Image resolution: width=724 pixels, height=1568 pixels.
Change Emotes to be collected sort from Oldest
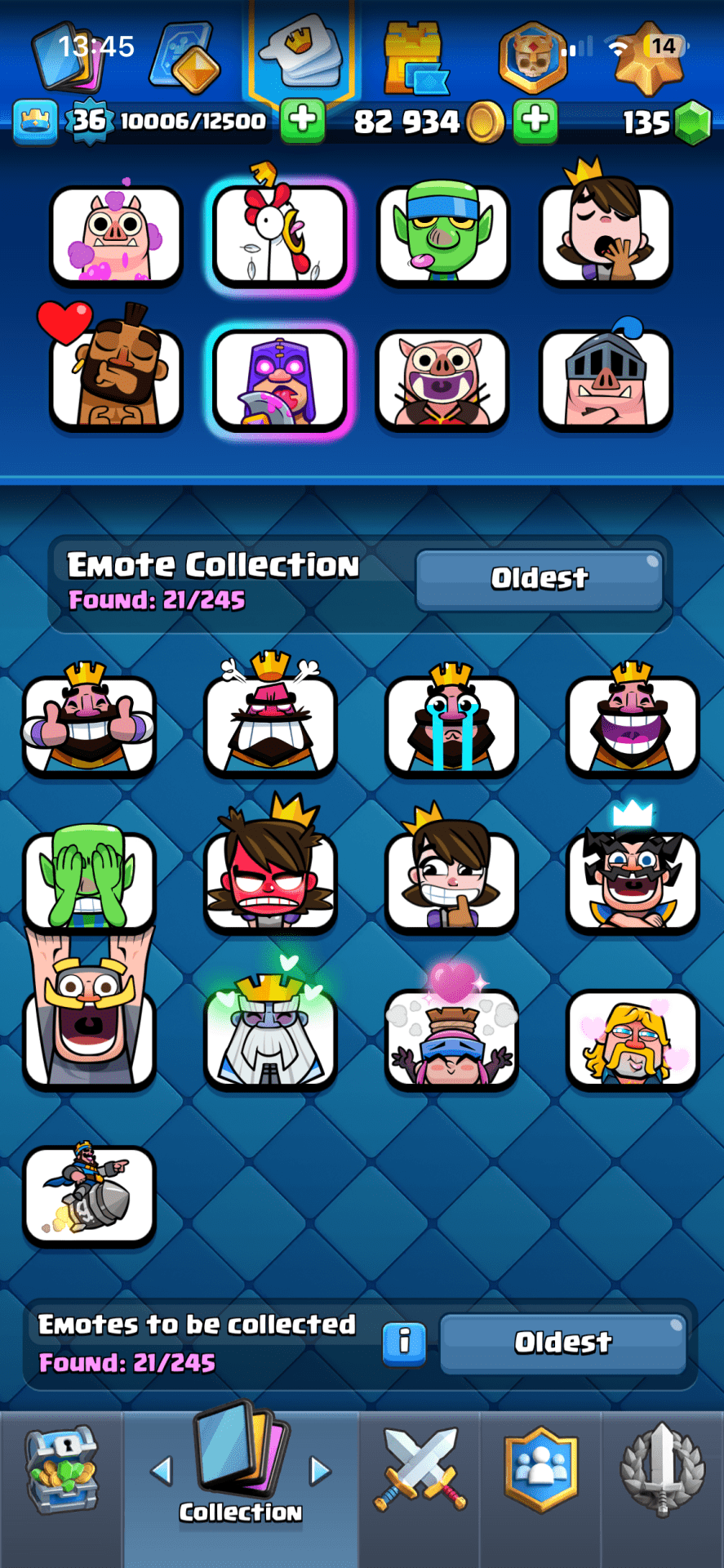click(x=562, y=1343)
